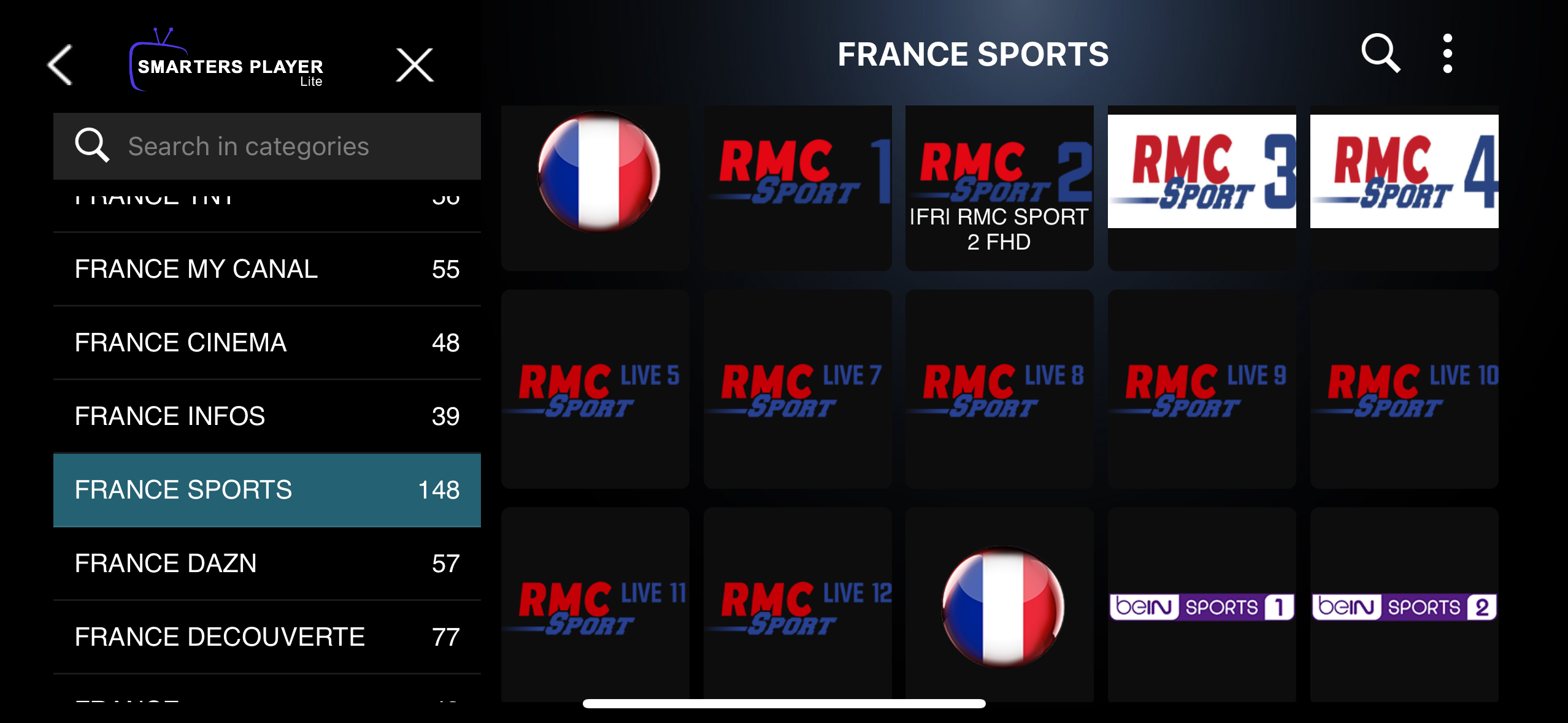This screenshot has width=1568, height=723.
Task: Choose the FRANCE DECOUVERTE category
Action: coord(267,637)
